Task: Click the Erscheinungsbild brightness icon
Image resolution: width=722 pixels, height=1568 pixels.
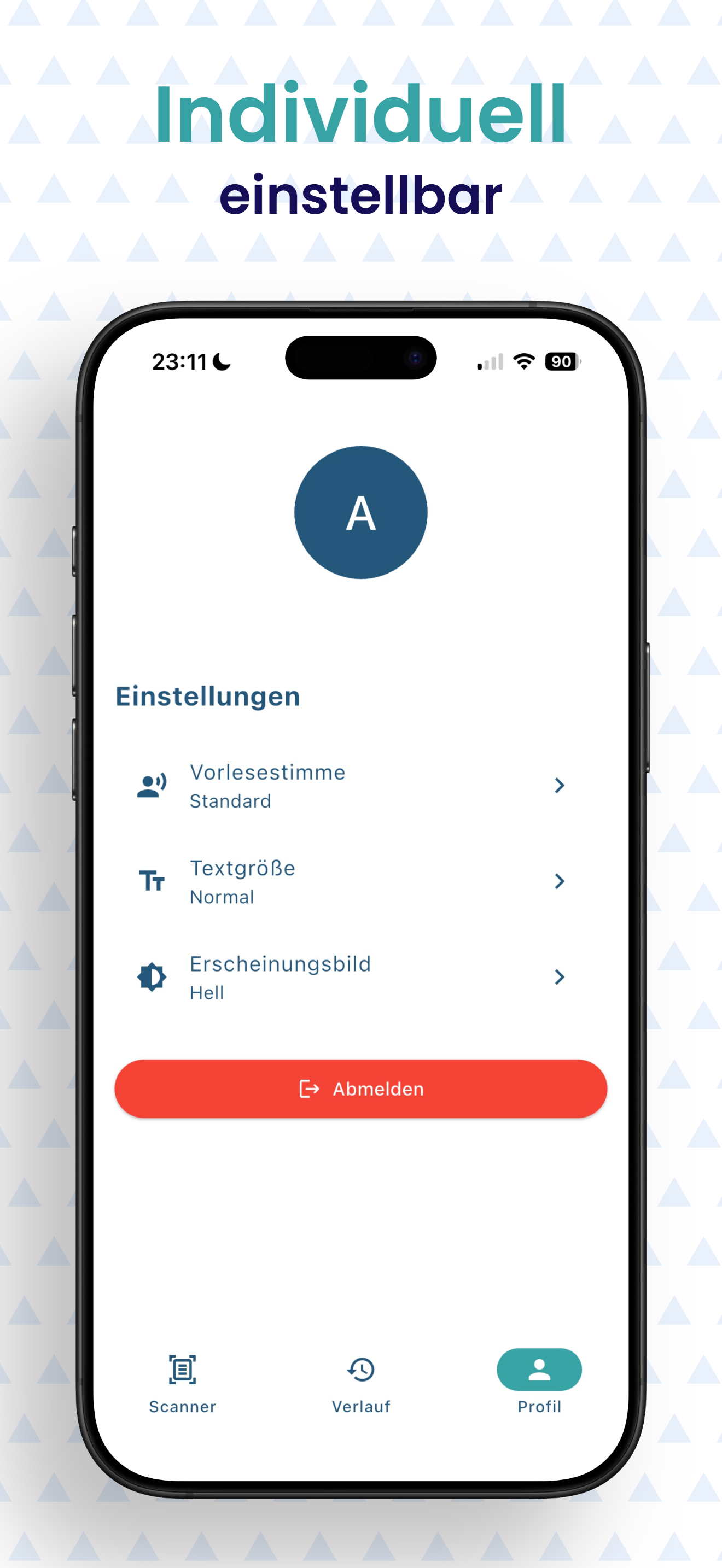Action: [x=152, y=977]
